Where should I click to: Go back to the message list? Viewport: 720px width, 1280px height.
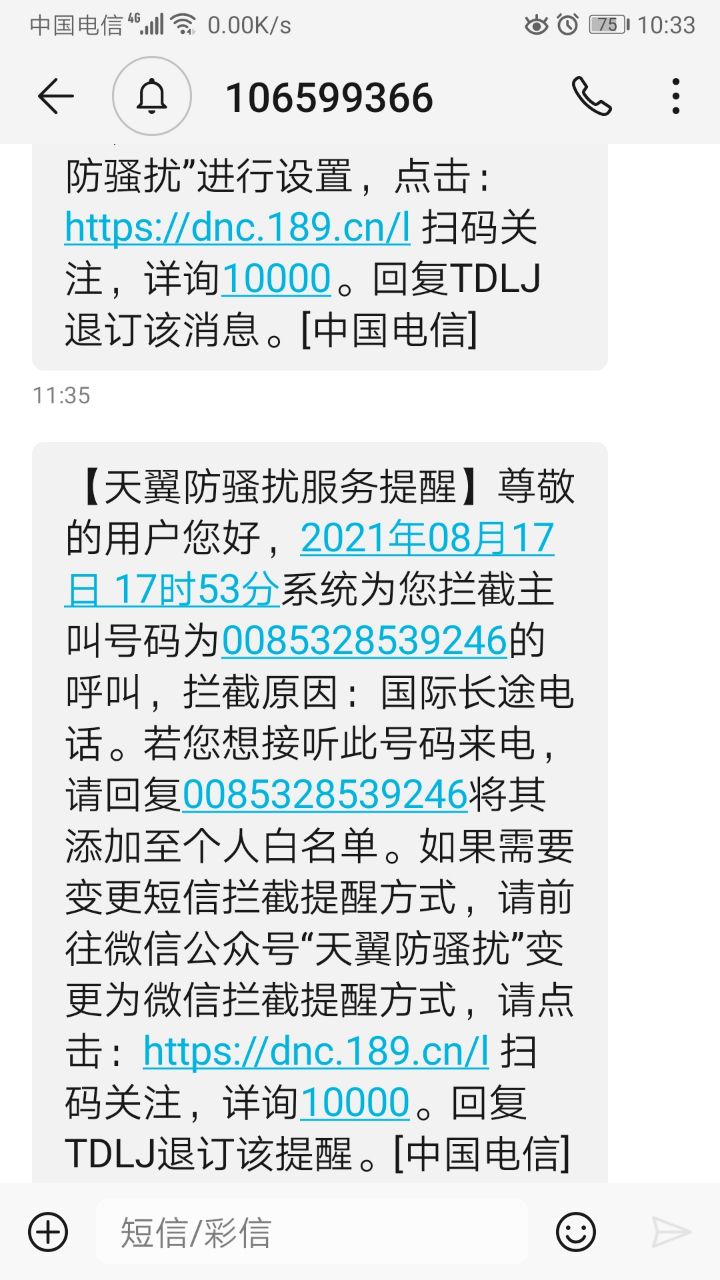[55, 96]
